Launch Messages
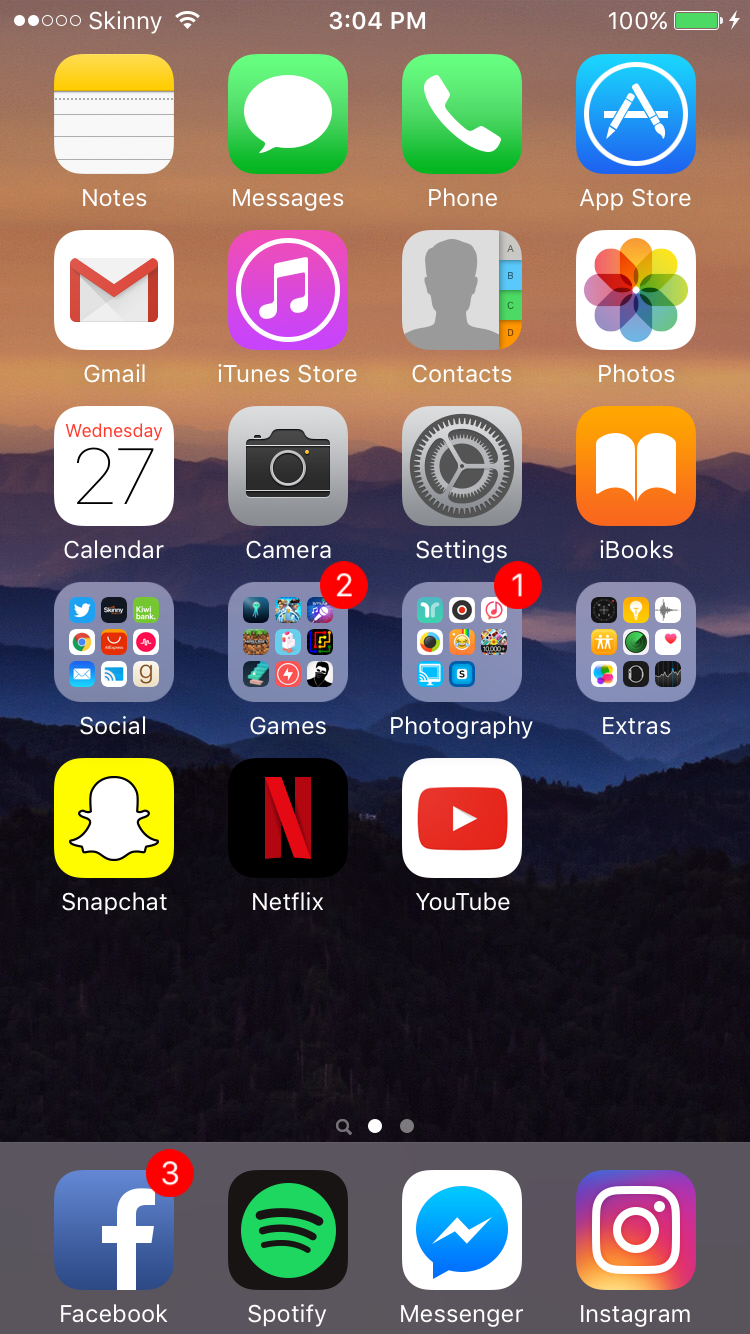Viewport: 750px width, 1334px height. 288,114
